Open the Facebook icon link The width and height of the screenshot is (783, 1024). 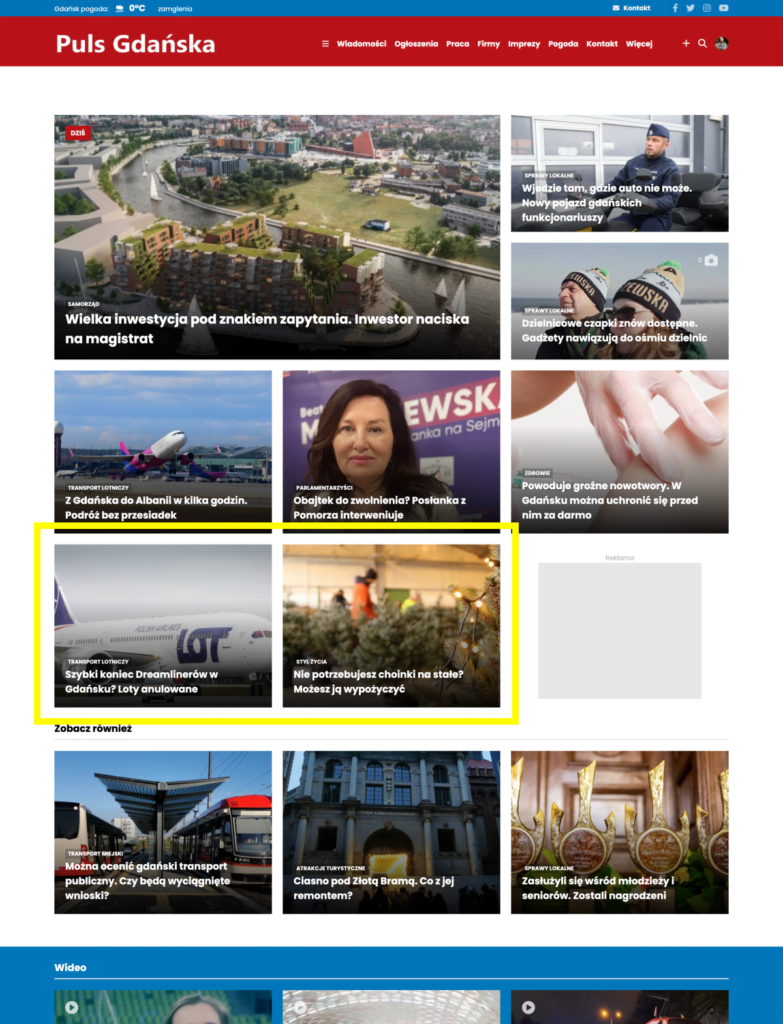(675, 8)
